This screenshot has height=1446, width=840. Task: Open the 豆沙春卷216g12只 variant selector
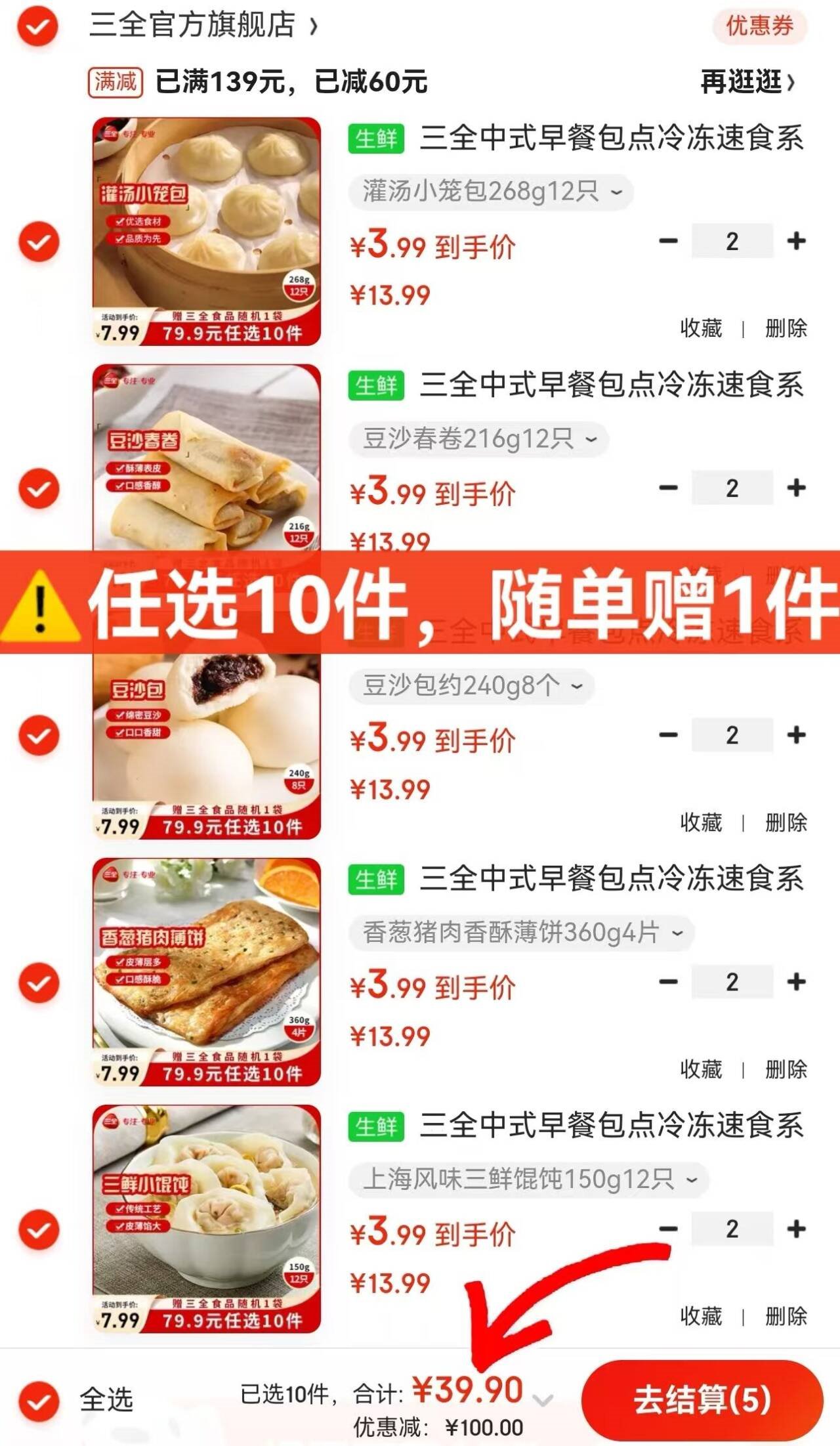coord(479,438)
